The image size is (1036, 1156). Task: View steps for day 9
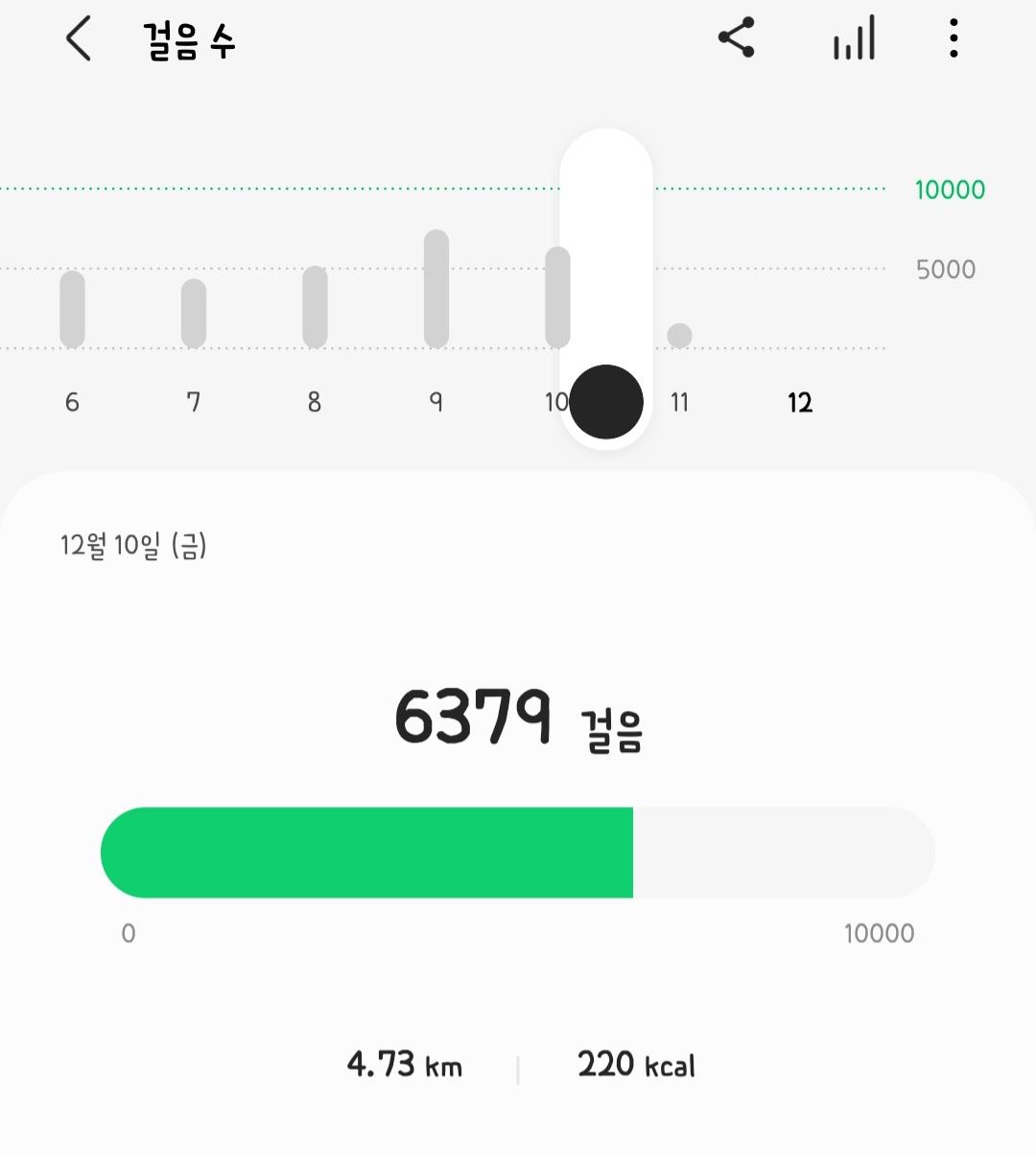tap(436, 289)
